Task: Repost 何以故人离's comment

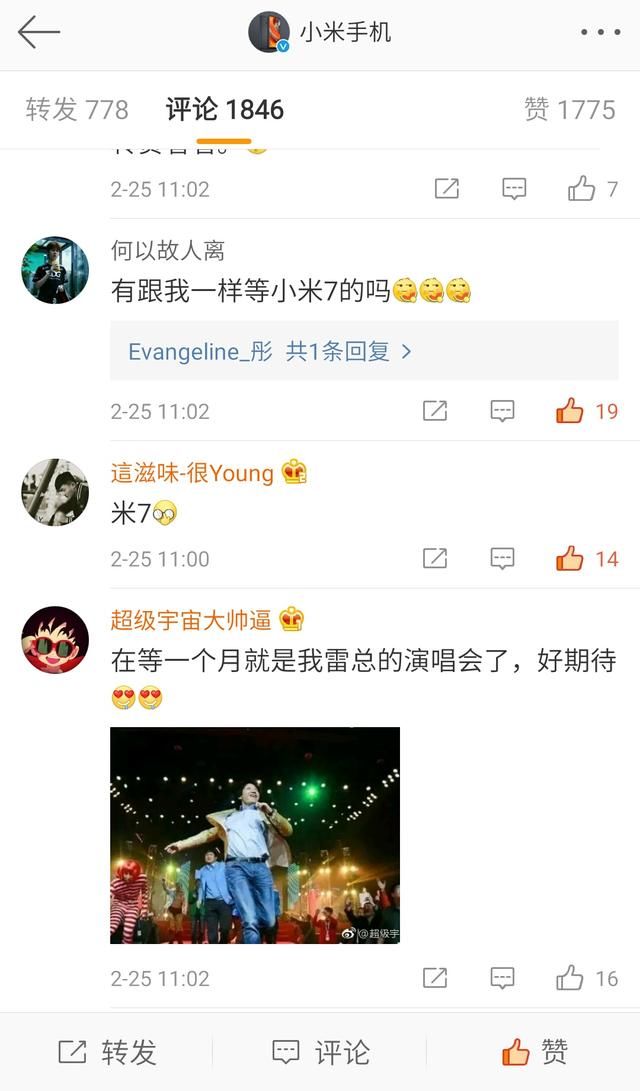Action: pos(435,411)
